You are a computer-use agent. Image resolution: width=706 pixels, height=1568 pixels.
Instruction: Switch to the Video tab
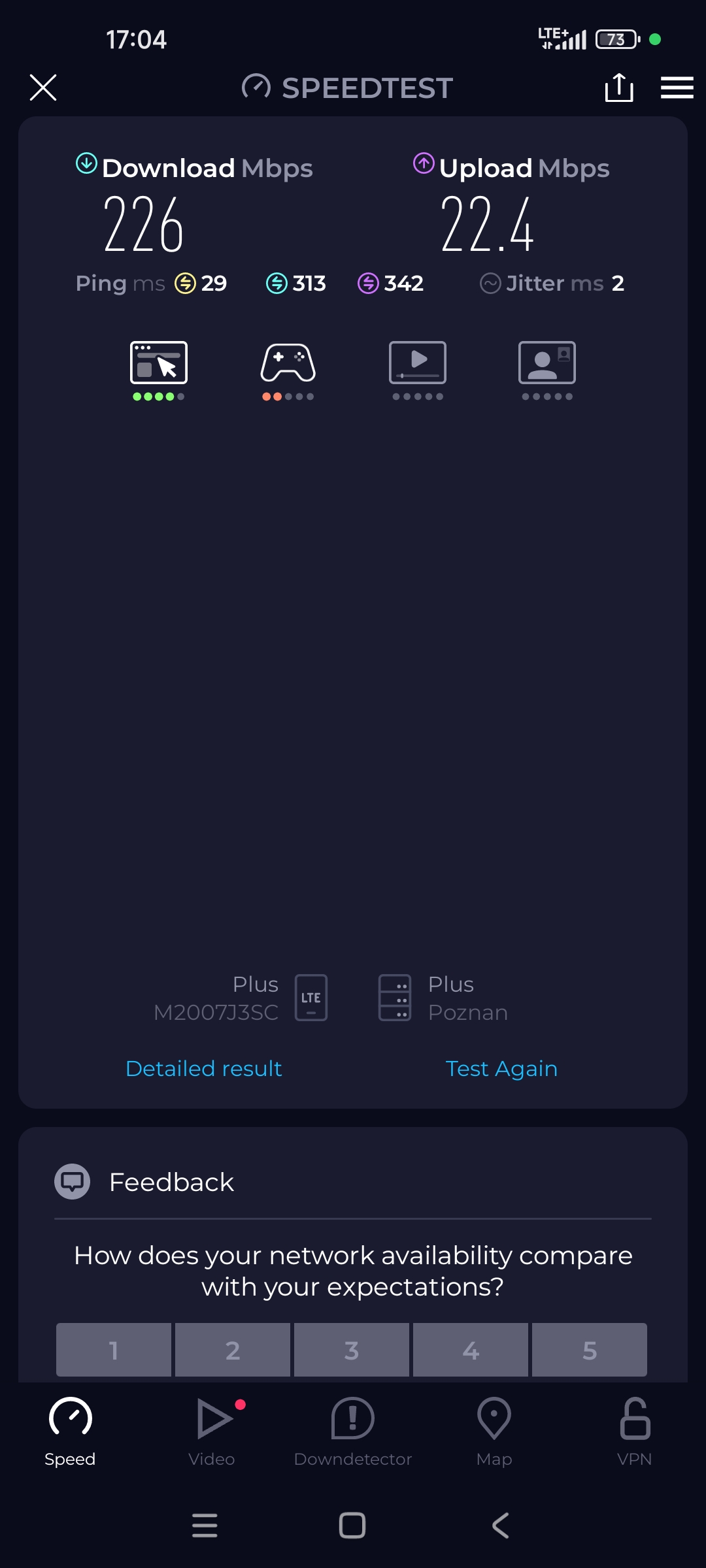point(212,1432)
